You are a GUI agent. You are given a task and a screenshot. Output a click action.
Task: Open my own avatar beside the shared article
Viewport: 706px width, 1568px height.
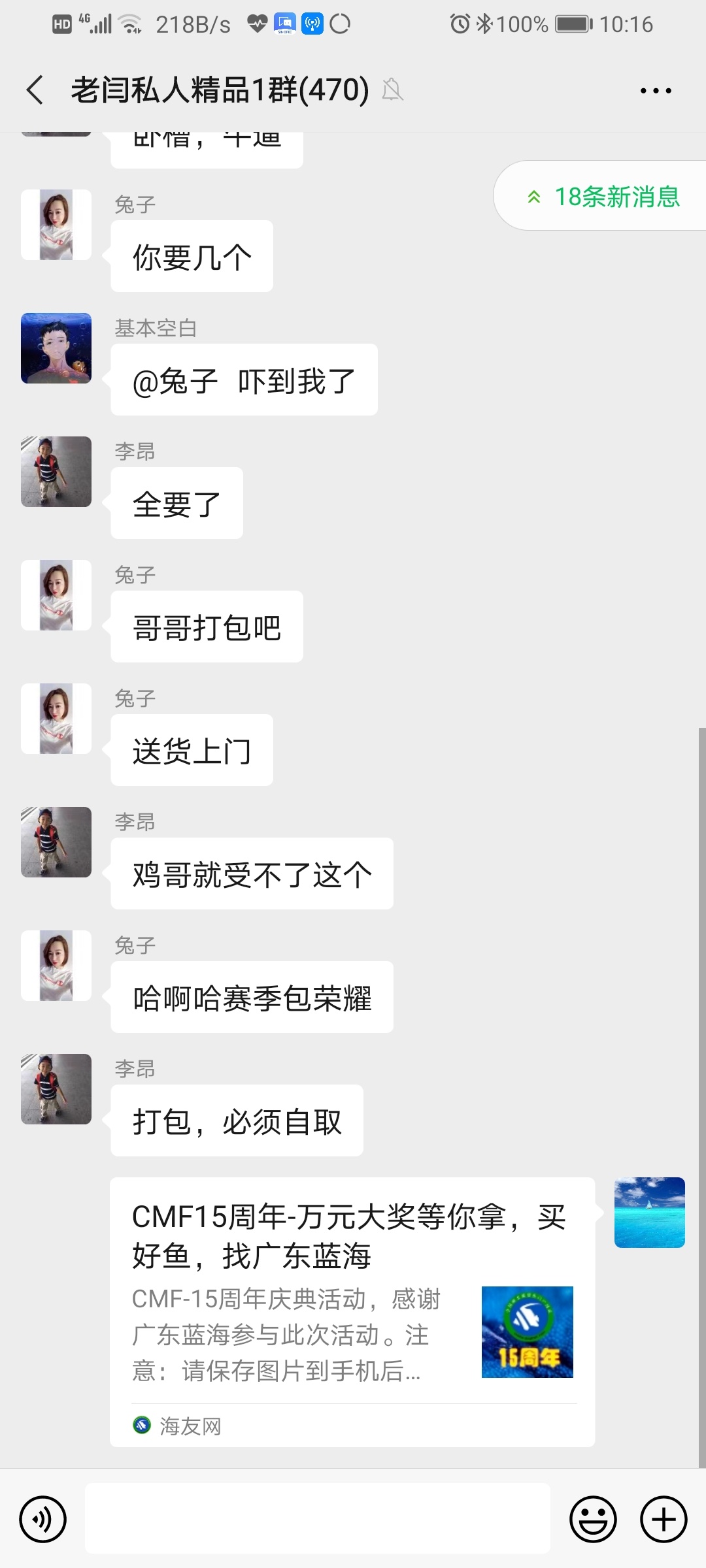point(649,1213)
